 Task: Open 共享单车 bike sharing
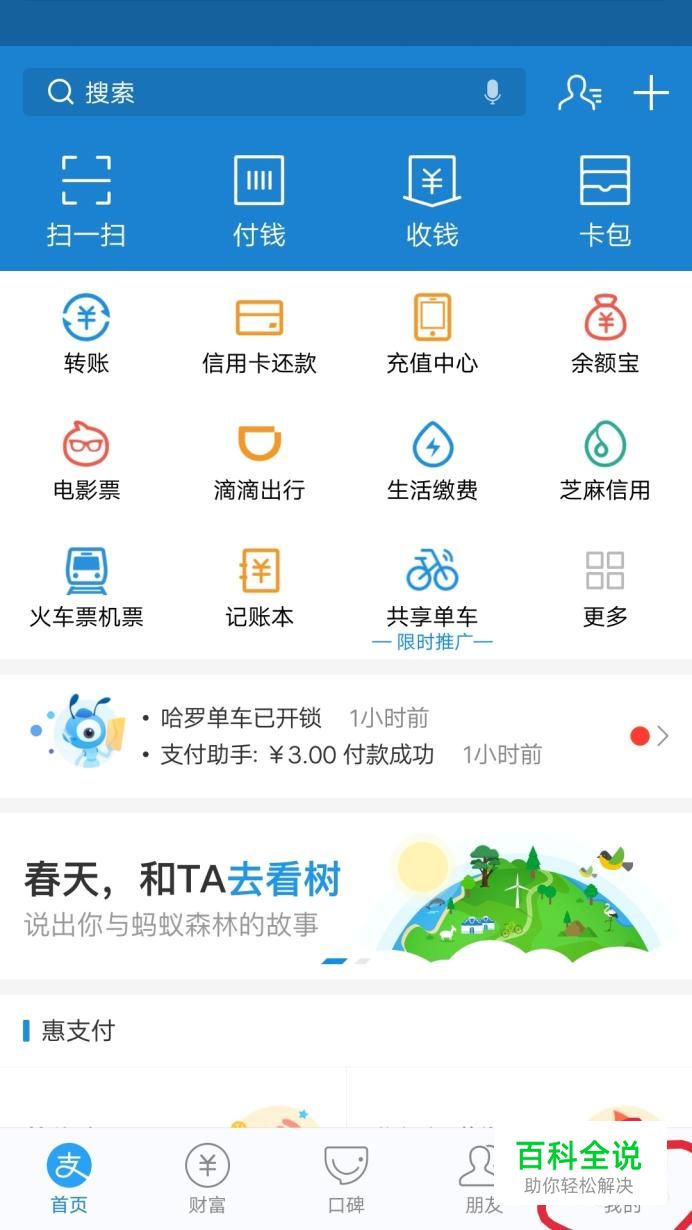coord(432,588)
